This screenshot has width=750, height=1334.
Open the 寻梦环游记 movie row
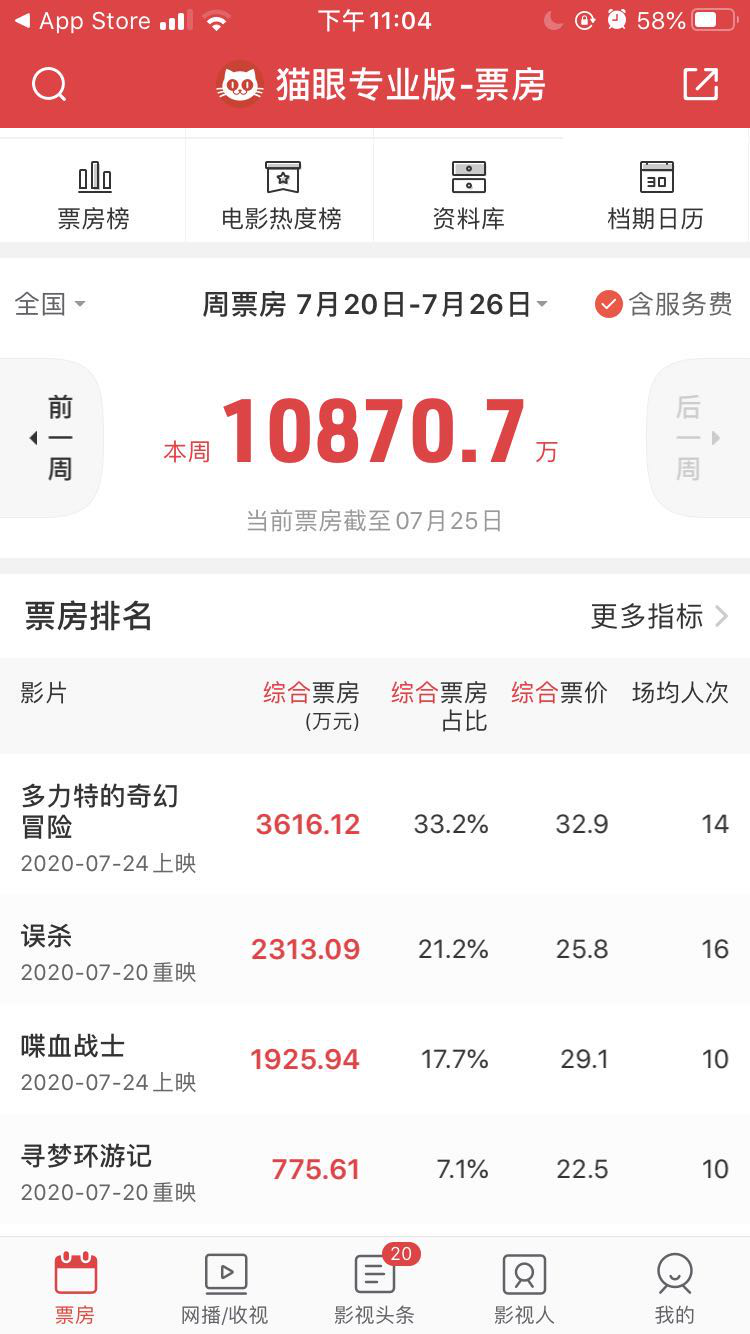[375, 1169]
